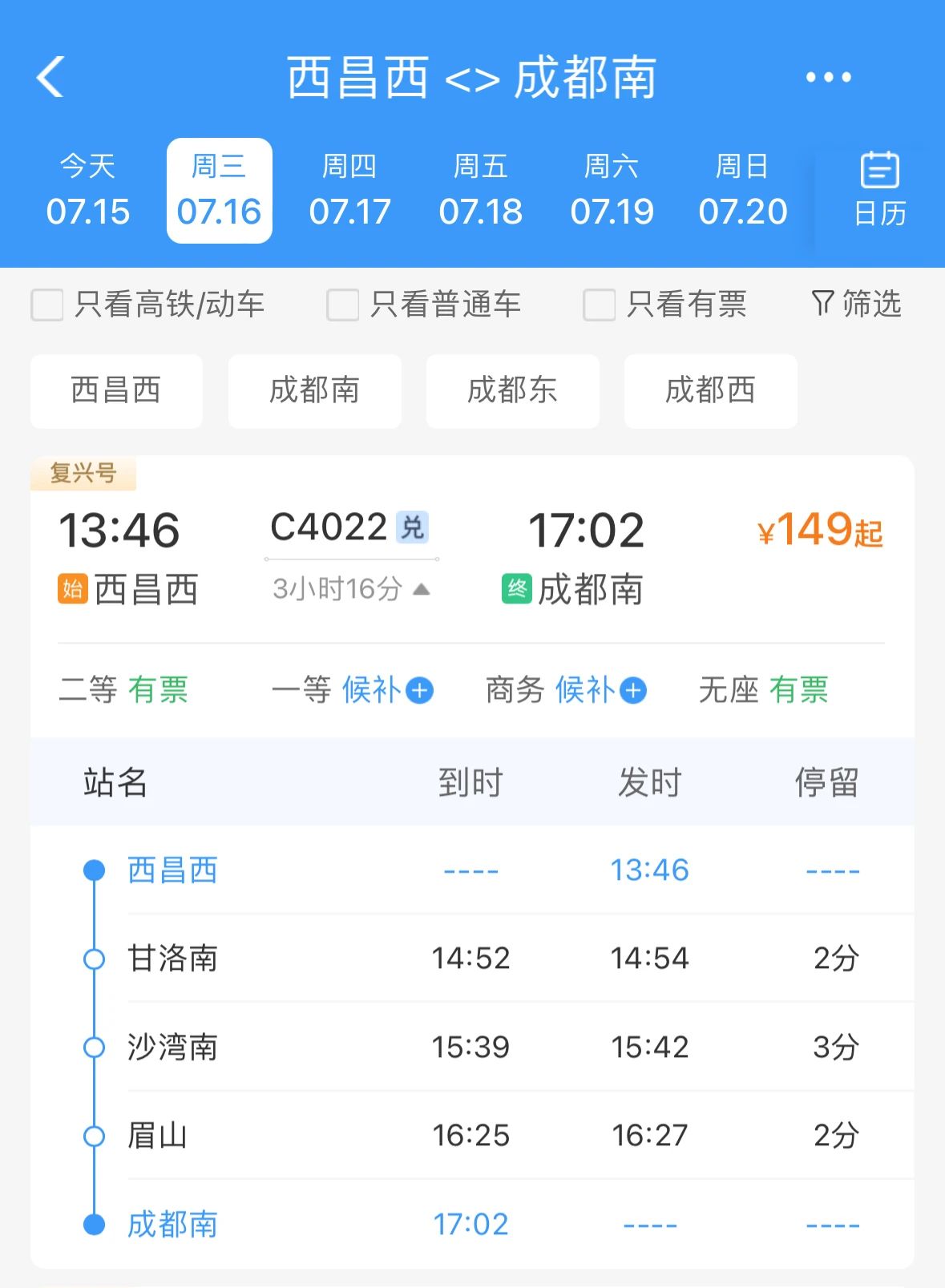This screenshot has height=1288, width=945.
Task: Select the 成都东 station chip
Action: point(512,391)
